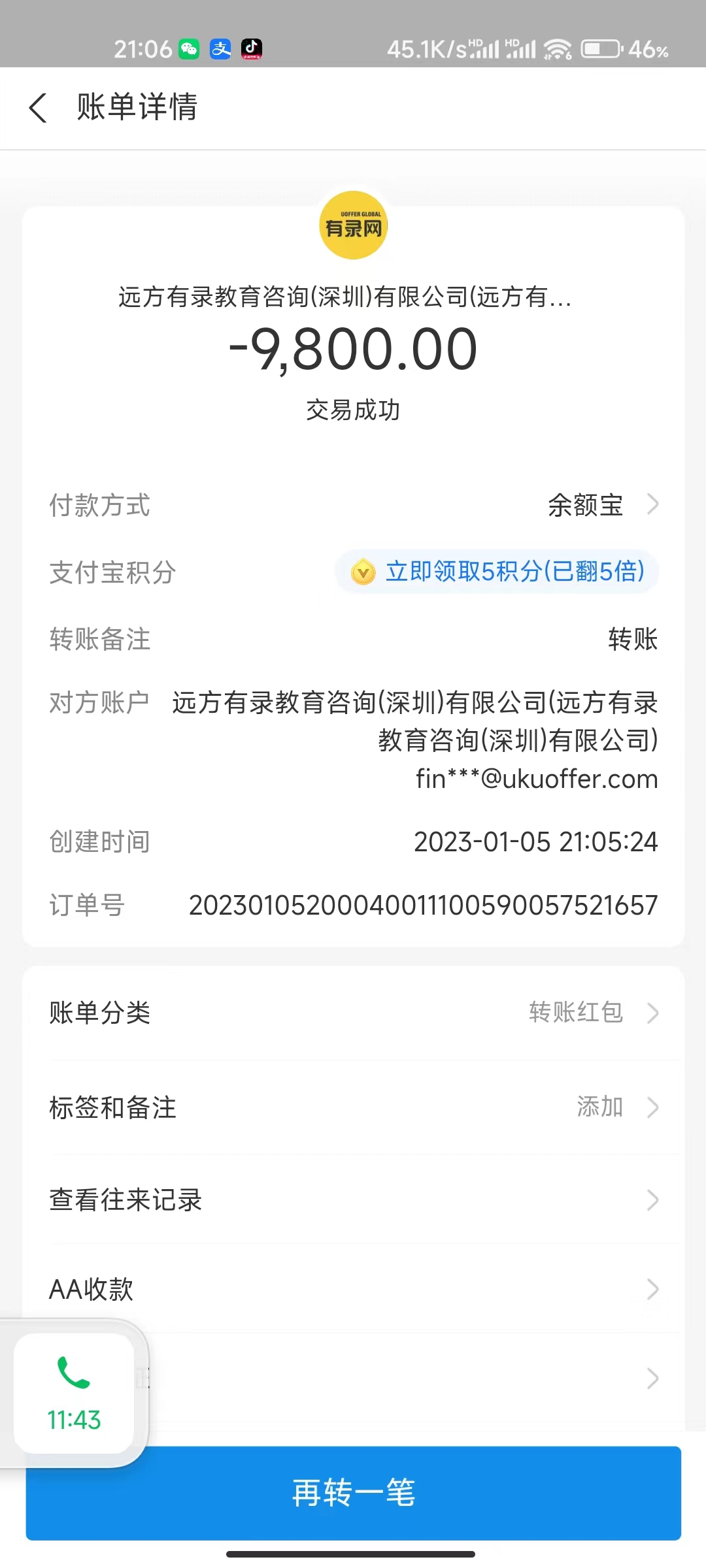
Task: Change 账单分类 category
Action: (x=353, y=1013)
